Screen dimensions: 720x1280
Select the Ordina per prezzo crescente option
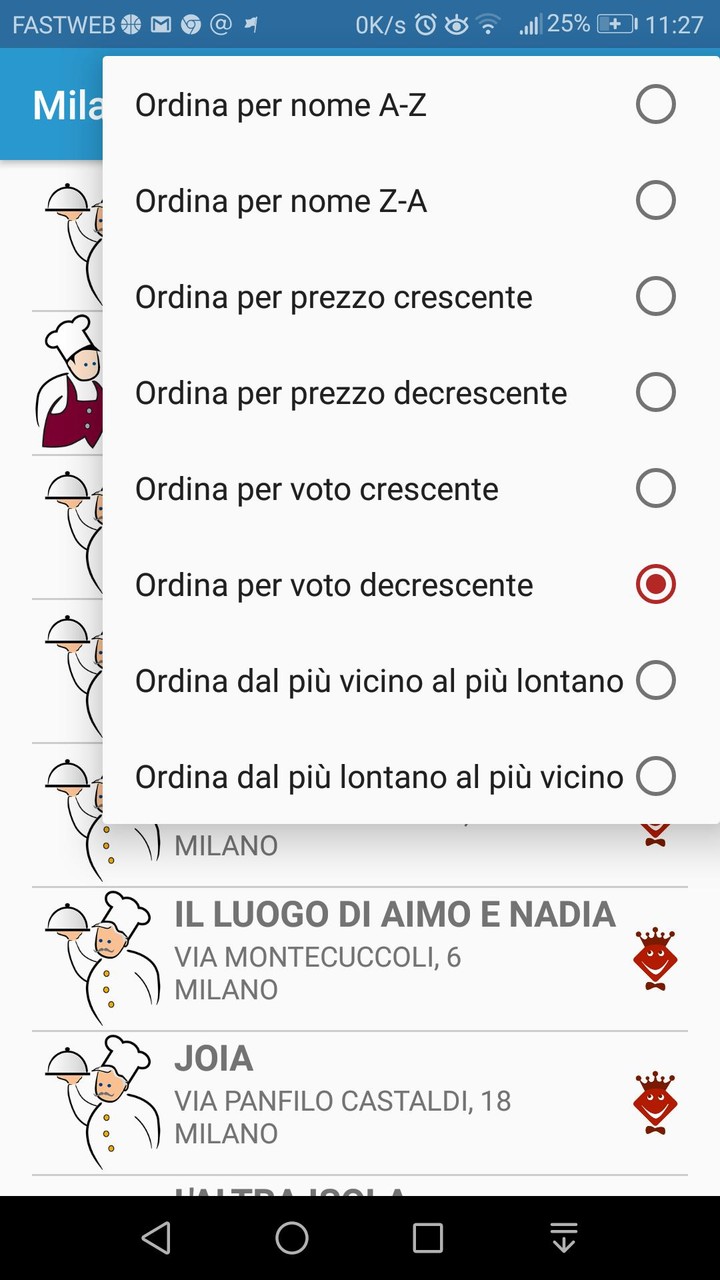655,295
